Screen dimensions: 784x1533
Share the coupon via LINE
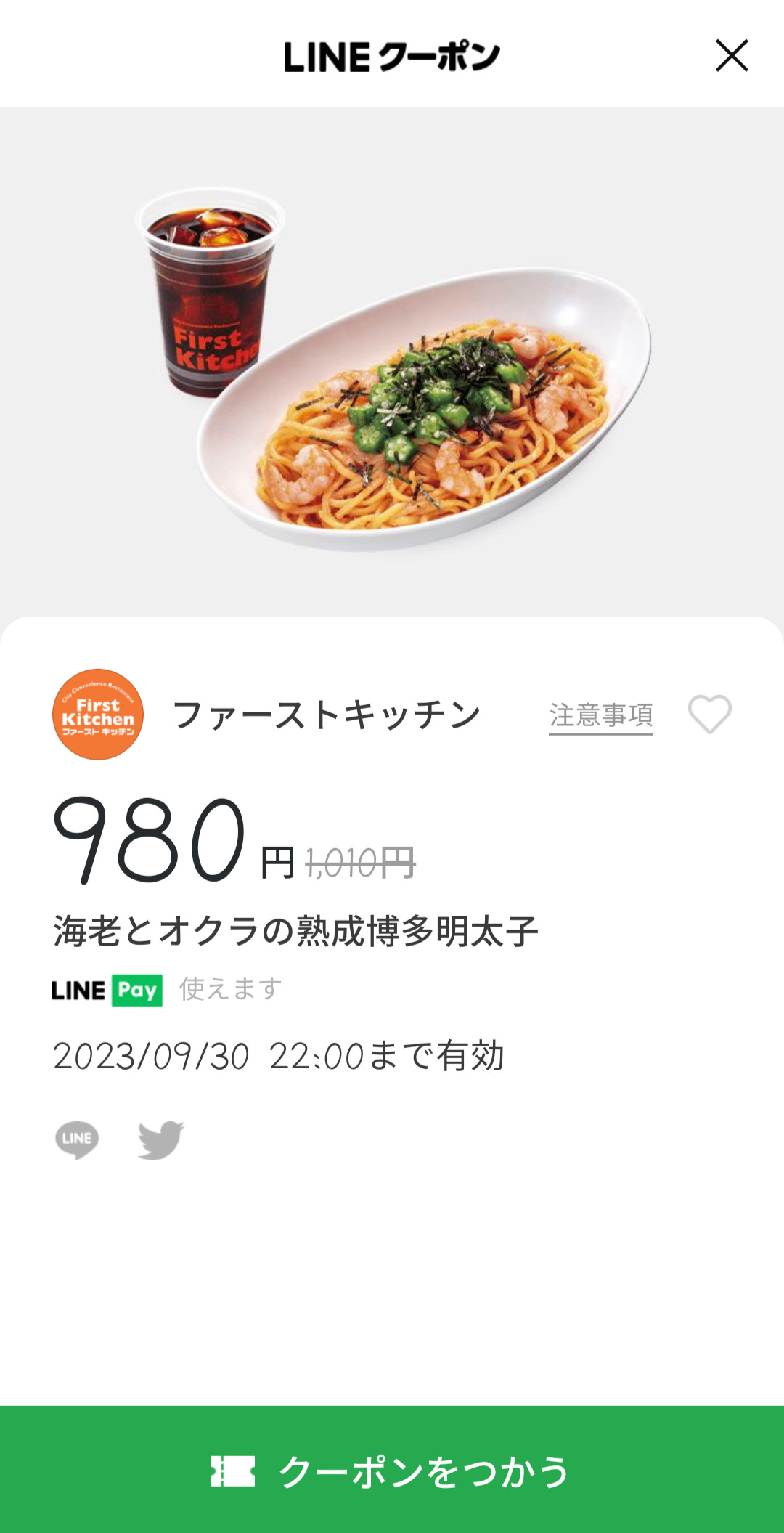pos(77,1139)
